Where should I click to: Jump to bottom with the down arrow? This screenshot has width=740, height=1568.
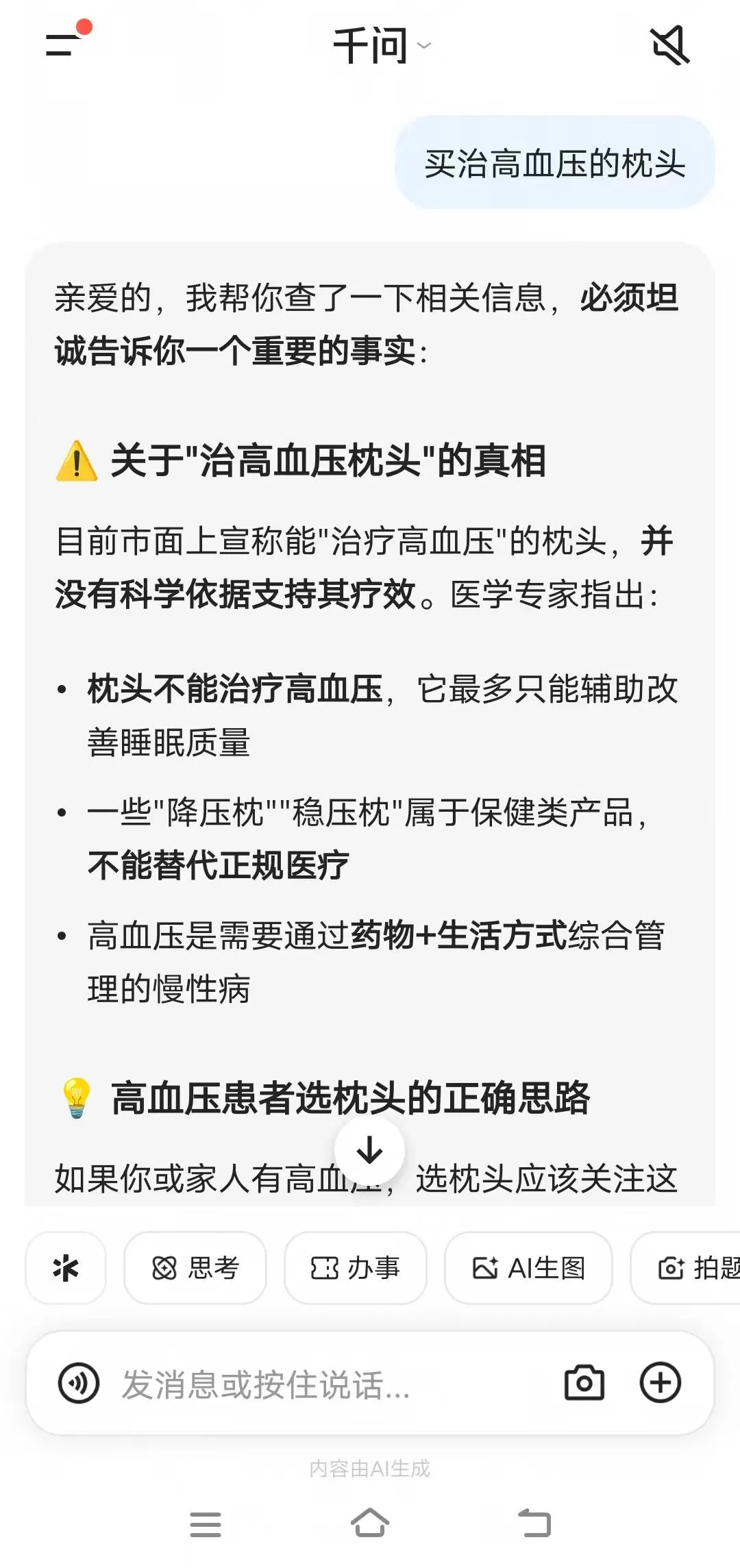[369, 1150]
